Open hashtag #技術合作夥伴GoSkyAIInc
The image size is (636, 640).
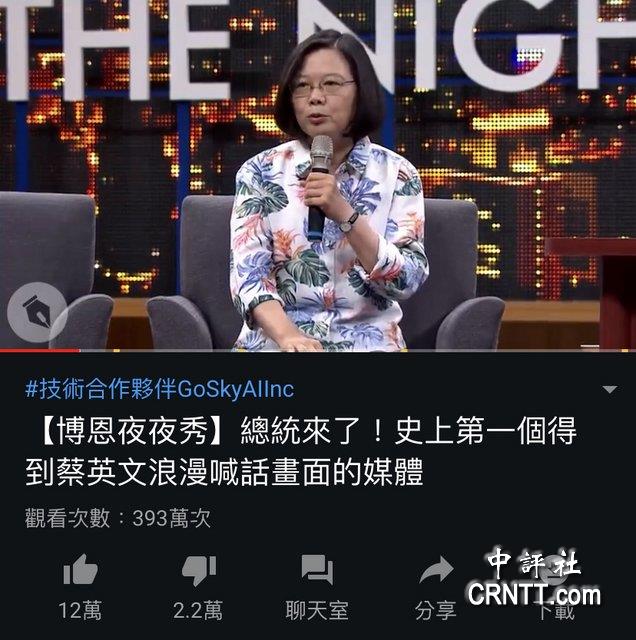pos(159,389)
